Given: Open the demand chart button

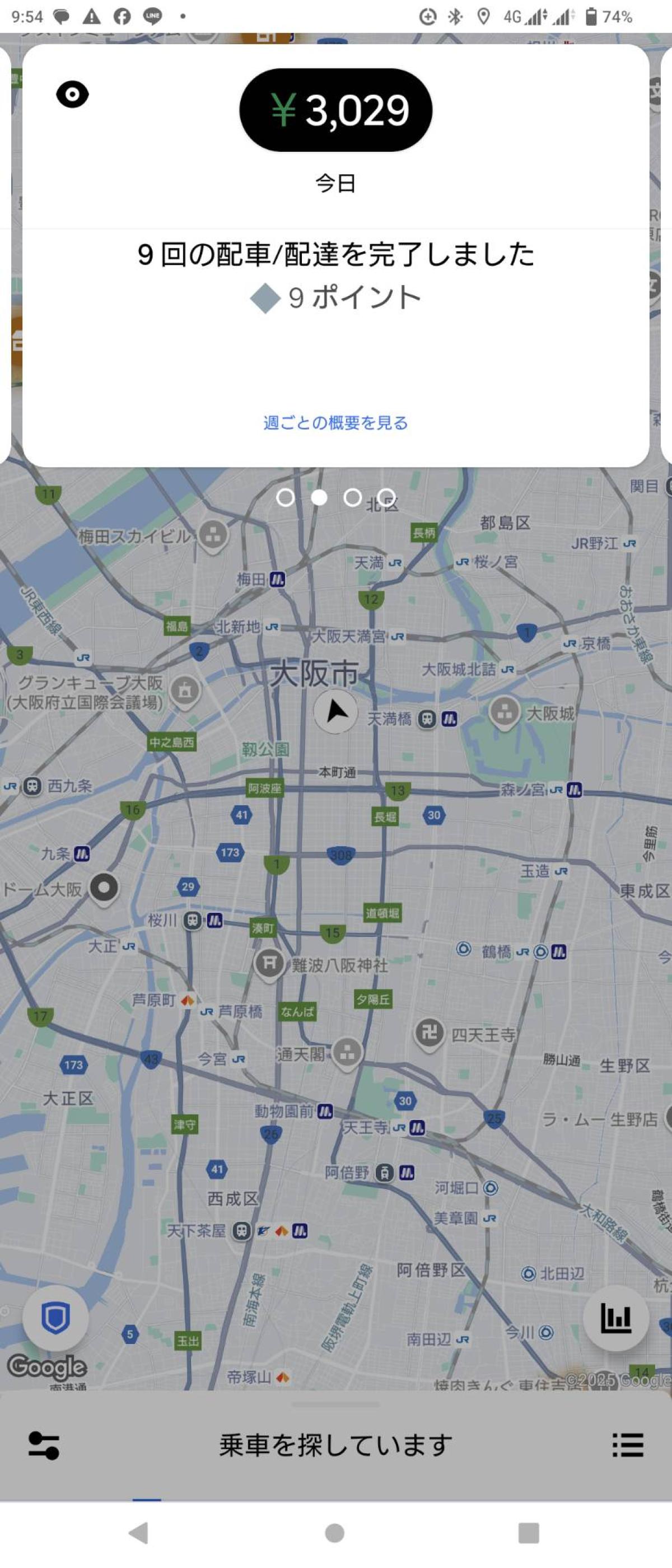Looking at the screenshot, I should [x=615, y=1319].
